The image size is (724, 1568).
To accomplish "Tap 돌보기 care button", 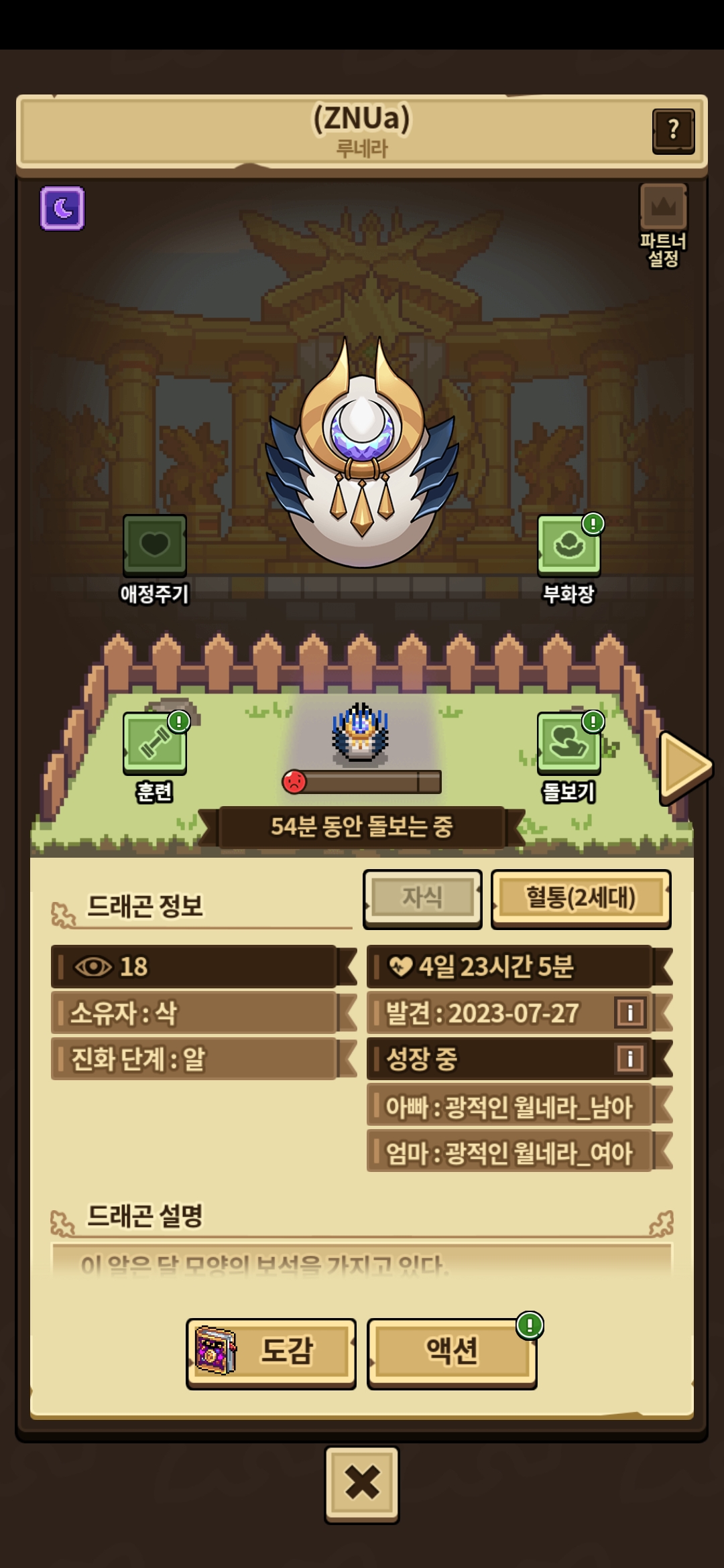I will [568, 742].
